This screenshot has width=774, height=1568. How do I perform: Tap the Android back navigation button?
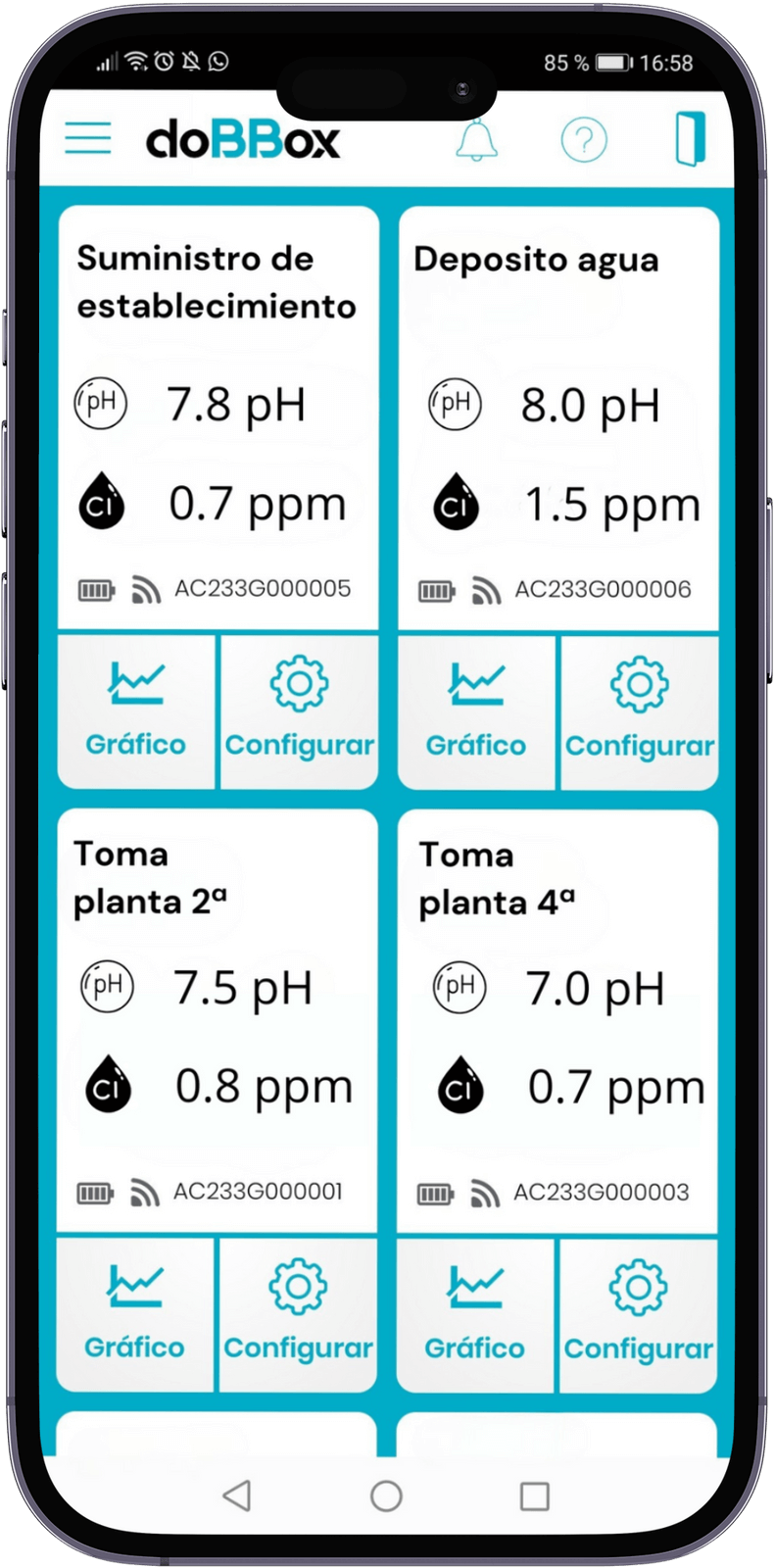click(235, 1494)
